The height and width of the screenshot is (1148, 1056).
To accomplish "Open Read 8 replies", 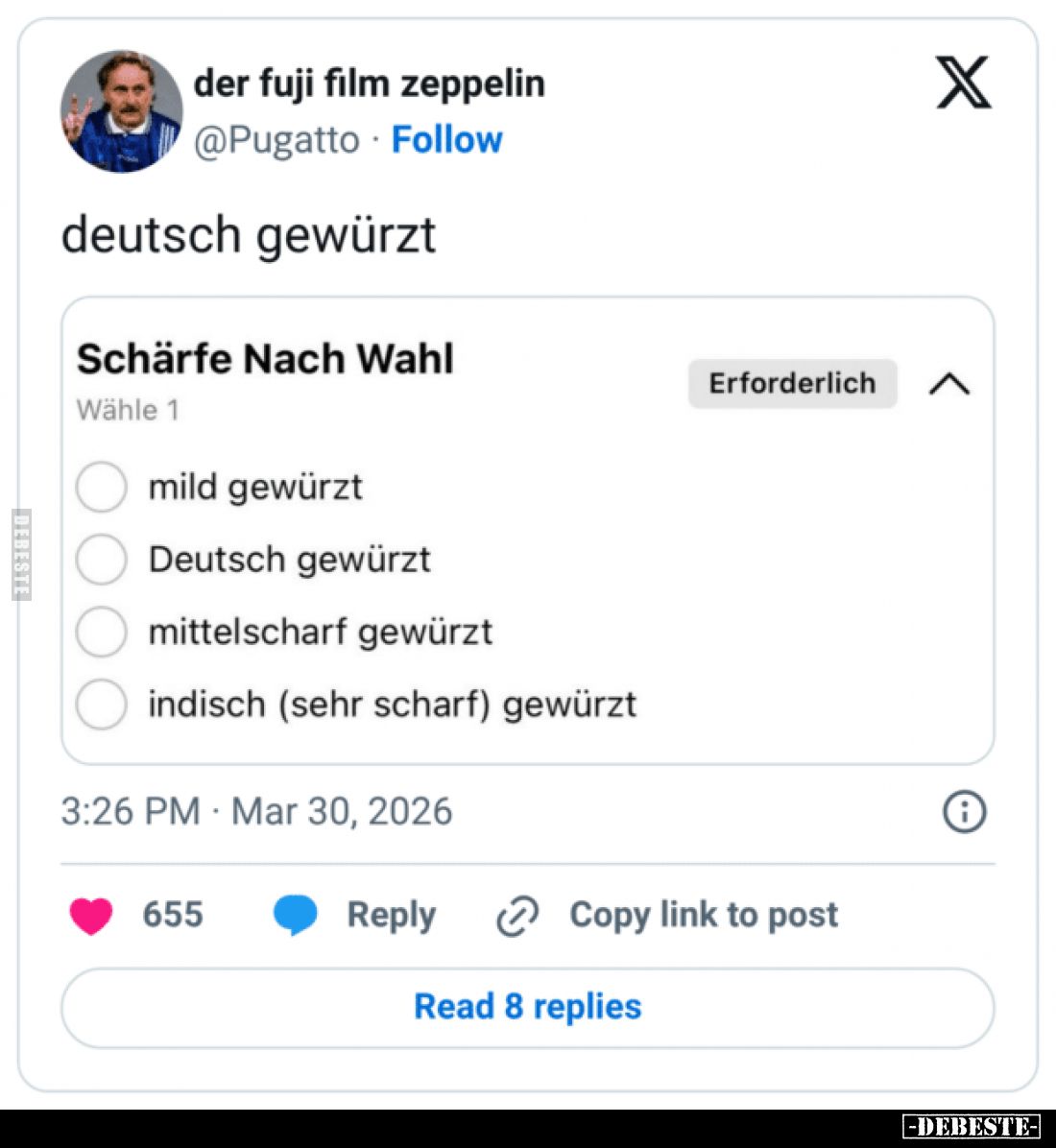I will coord(527,1006).
